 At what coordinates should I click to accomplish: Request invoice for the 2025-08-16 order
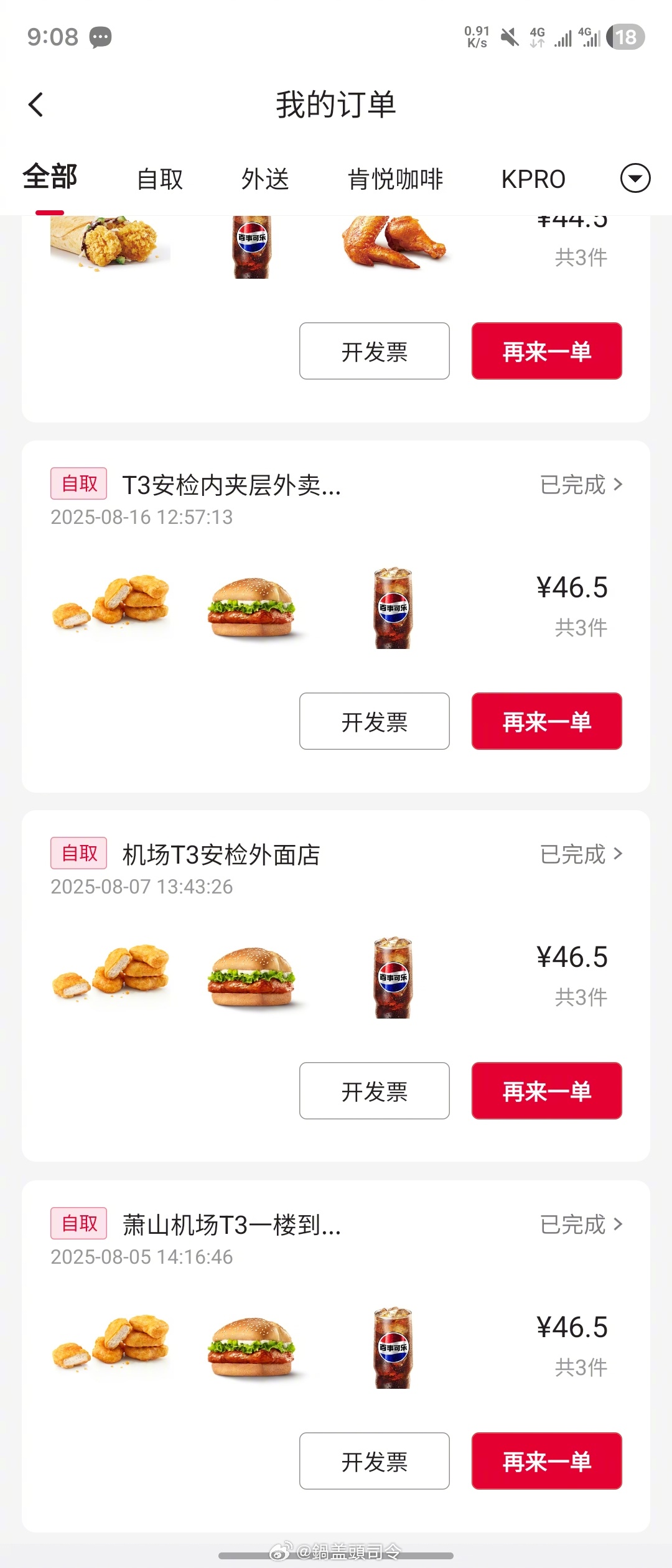(374, 721)
